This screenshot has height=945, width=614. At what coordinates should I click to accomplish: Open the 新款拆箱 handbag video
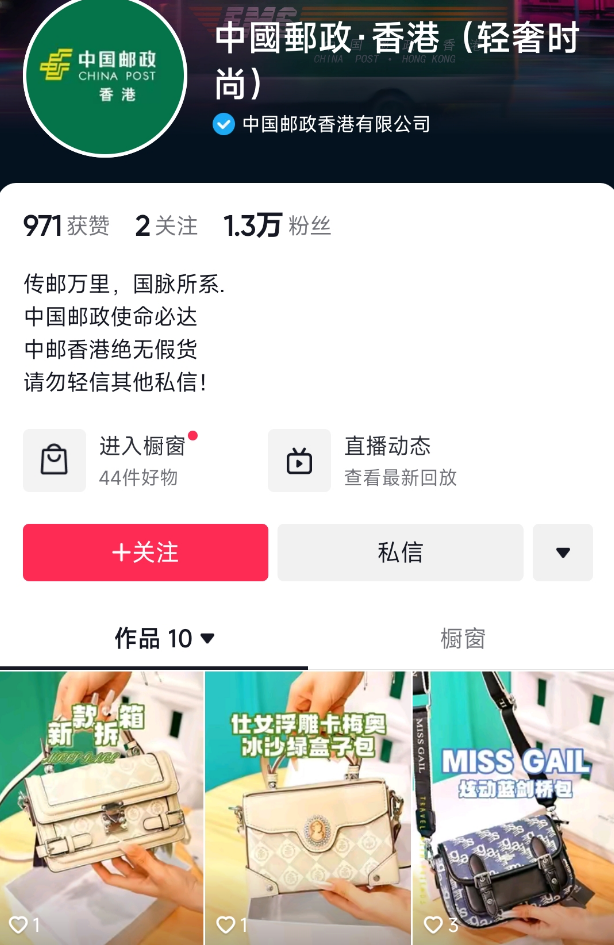point(101,805)
